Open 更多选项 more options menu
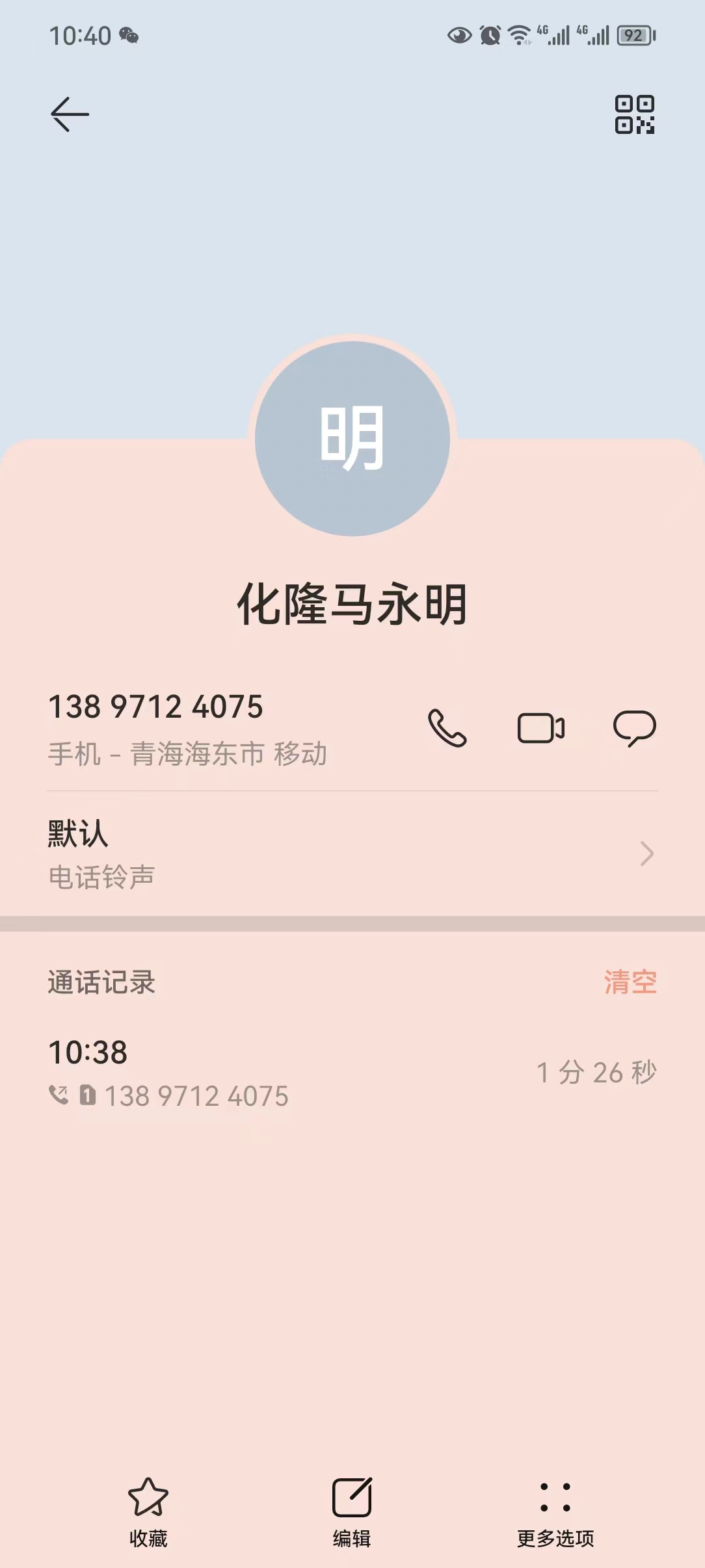The height and width of the screenshot is (1568, 705). tap(555, 1511)
